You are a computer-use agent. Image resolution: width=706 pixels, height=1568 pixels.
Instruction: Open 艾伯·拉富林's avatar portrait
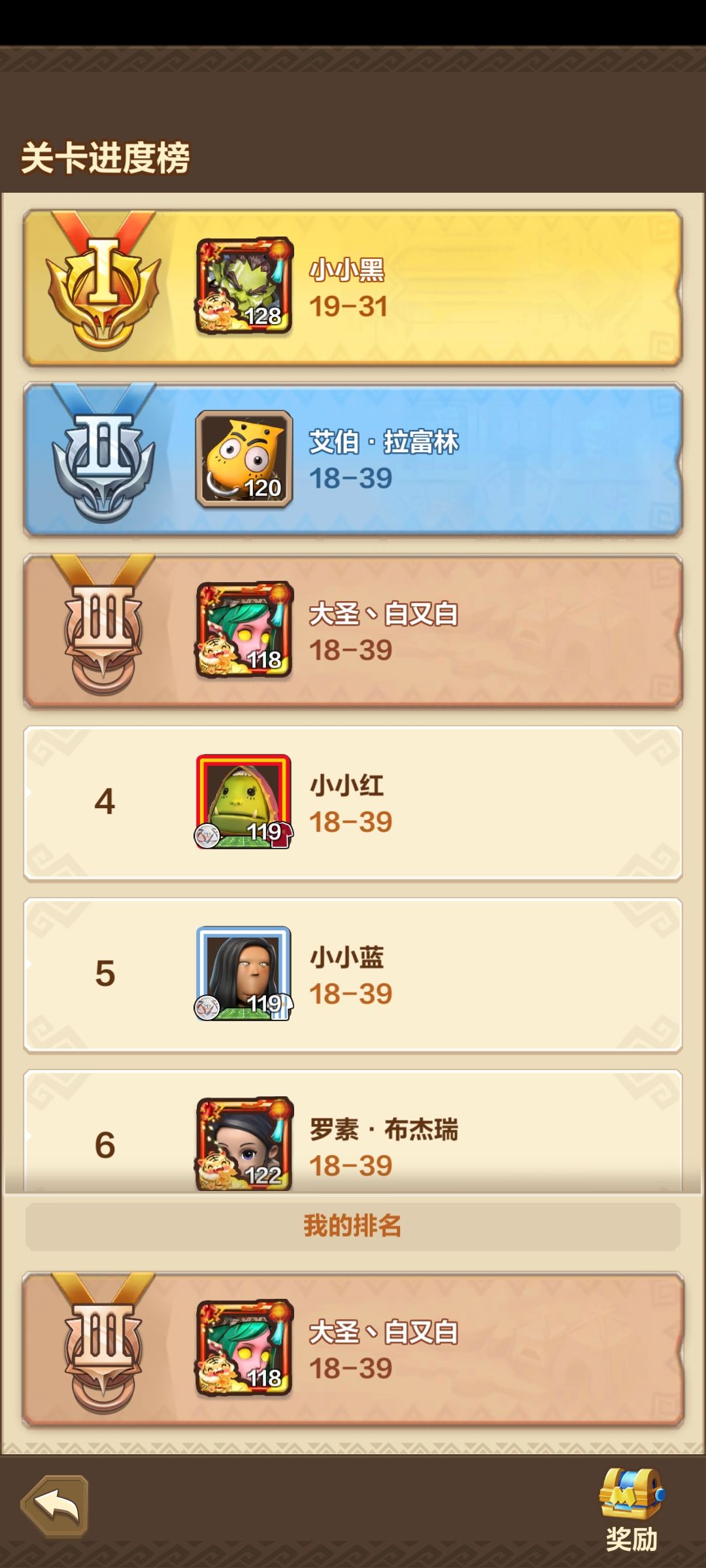click(242, 457)
